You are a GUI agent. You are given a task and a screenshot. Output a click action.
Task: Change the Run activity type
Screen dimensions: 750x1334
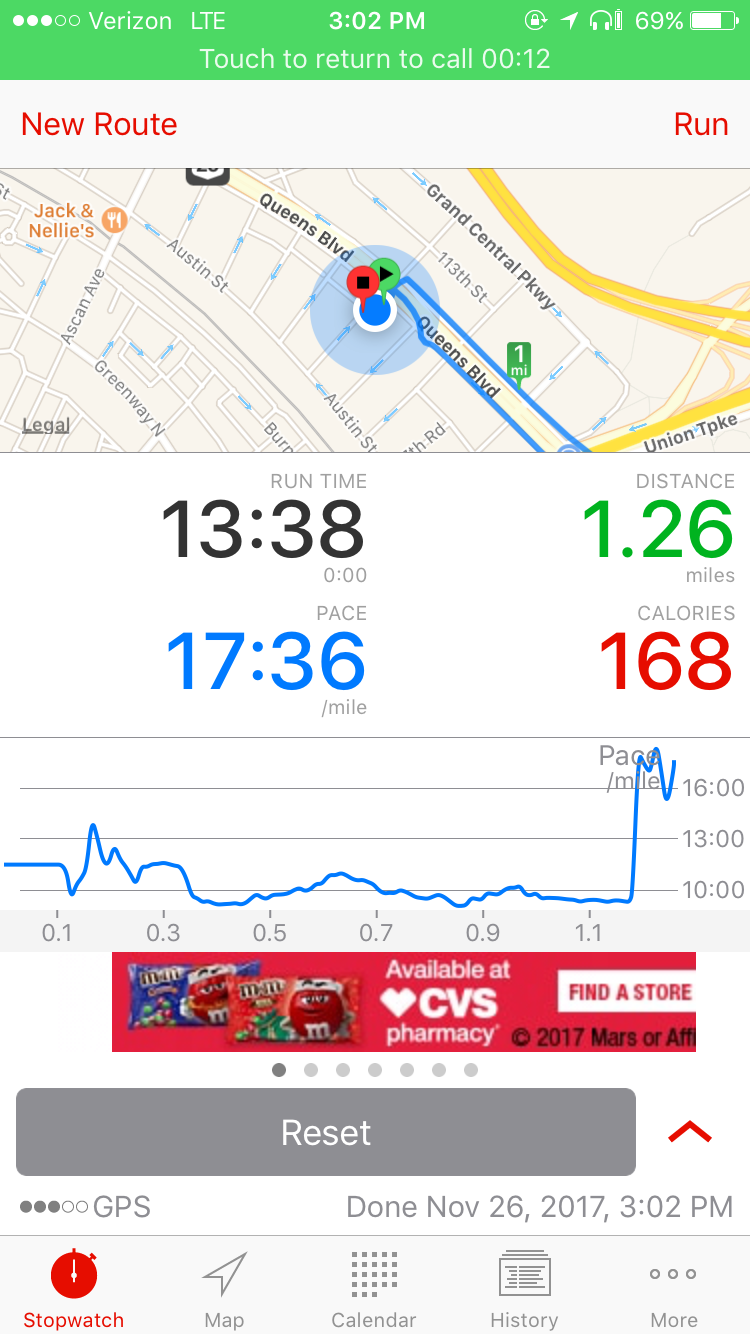point(700,125)
